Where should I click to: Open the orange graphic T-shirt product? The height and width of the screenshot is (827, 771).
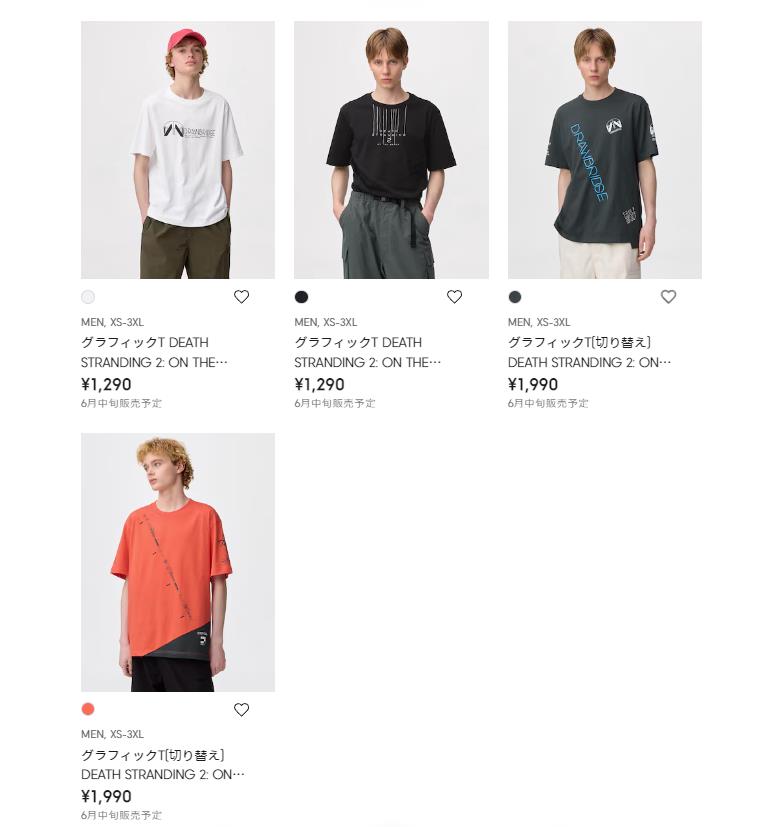click(x=178, y=562)
